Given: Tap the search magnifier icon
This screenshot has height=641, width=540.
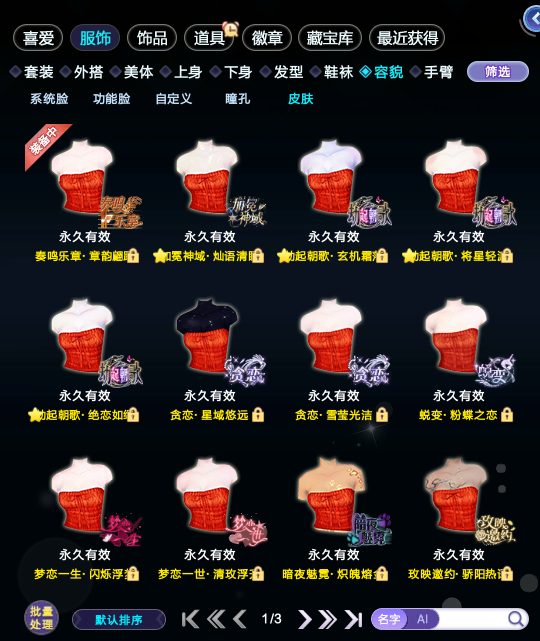Looking at the screenshot, I should (x=516, y=619).
